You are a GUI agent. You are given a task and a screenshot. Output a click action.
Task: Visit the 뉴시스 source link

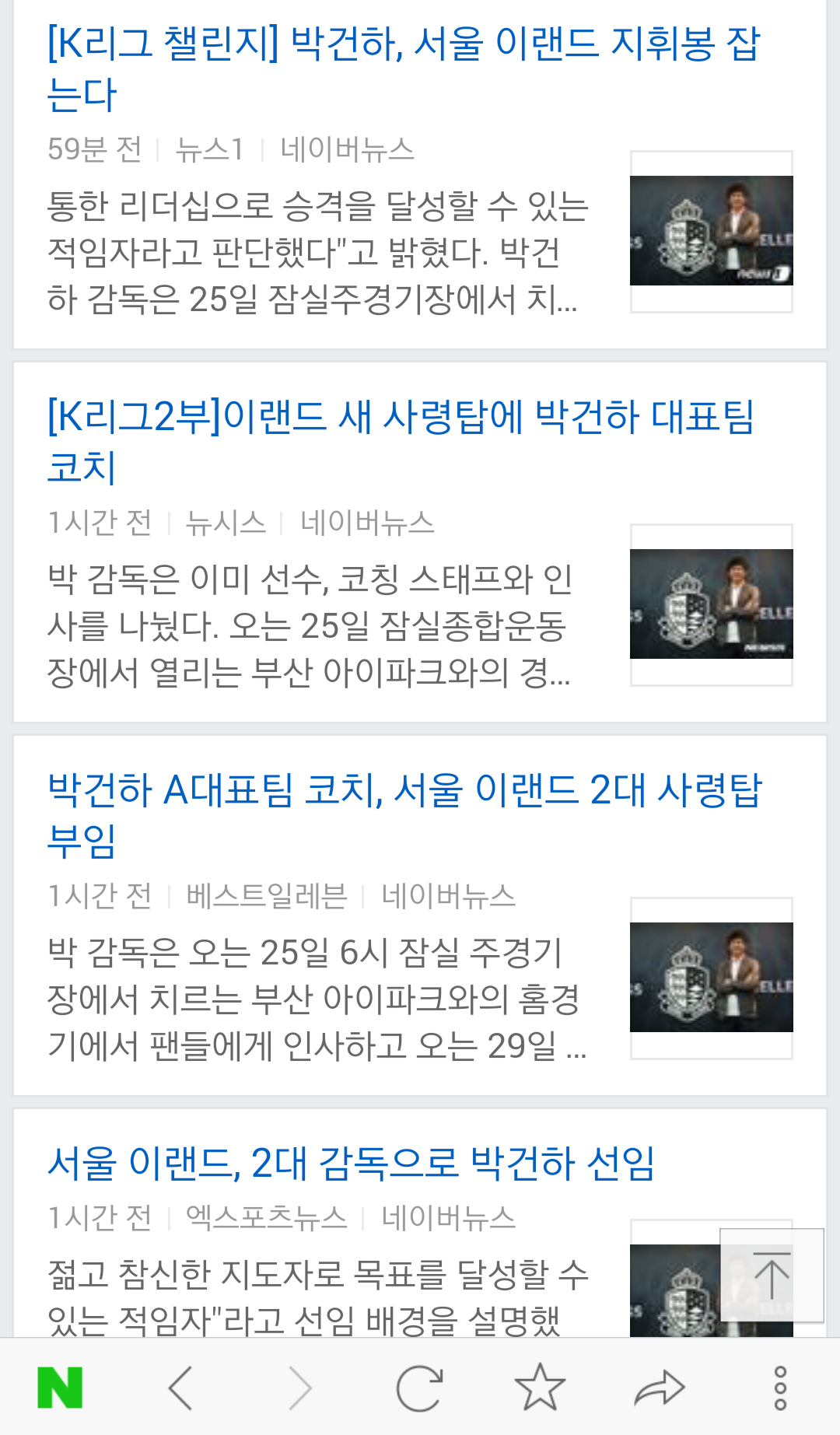click(x=225, y=522)
